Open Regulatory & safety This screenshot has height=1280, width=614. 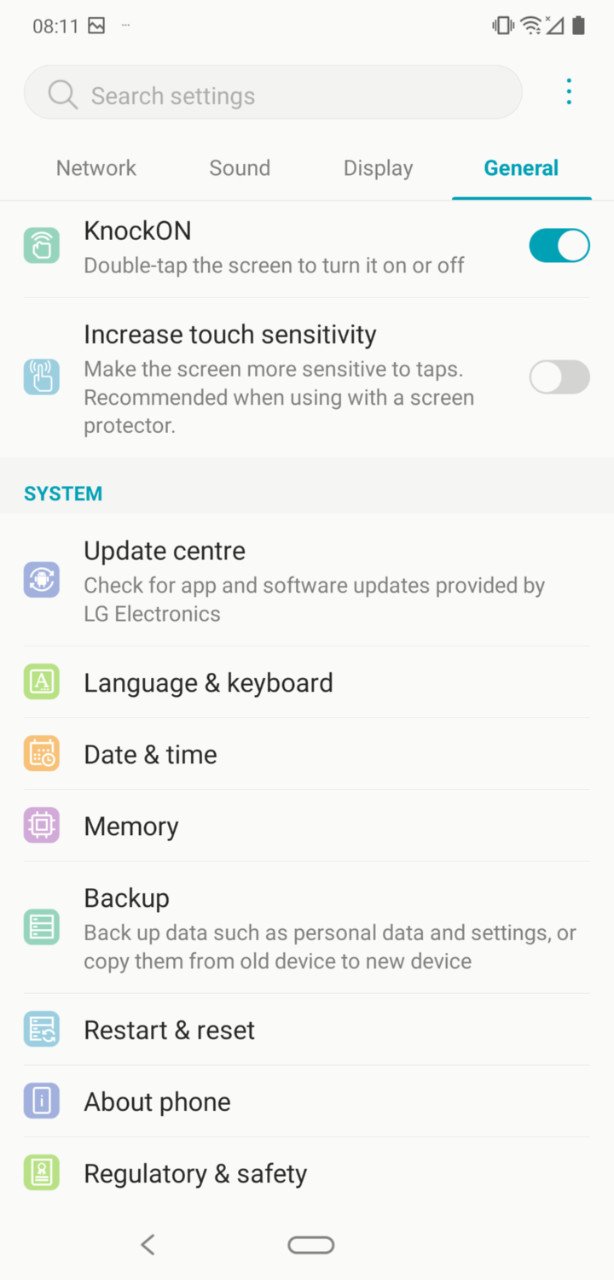(x=307, y=1173)
